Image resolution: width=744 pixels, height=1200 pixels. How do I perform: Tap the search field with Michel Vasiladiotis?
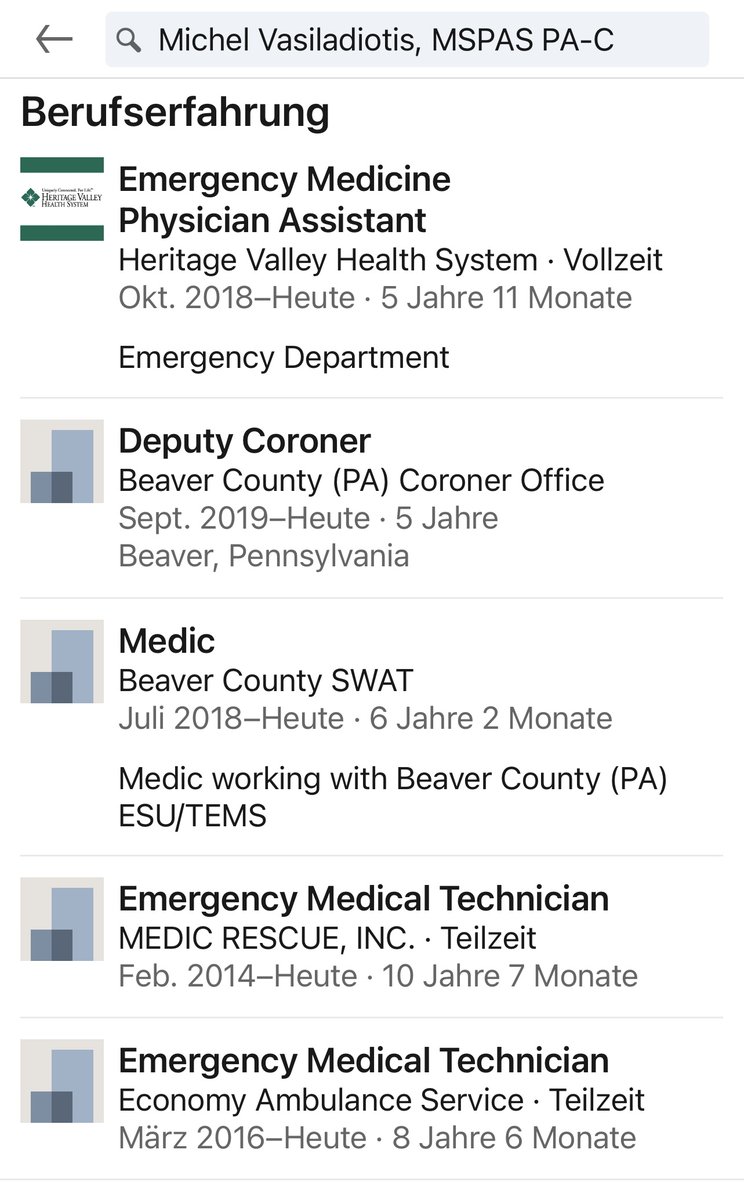coord(406,40)
